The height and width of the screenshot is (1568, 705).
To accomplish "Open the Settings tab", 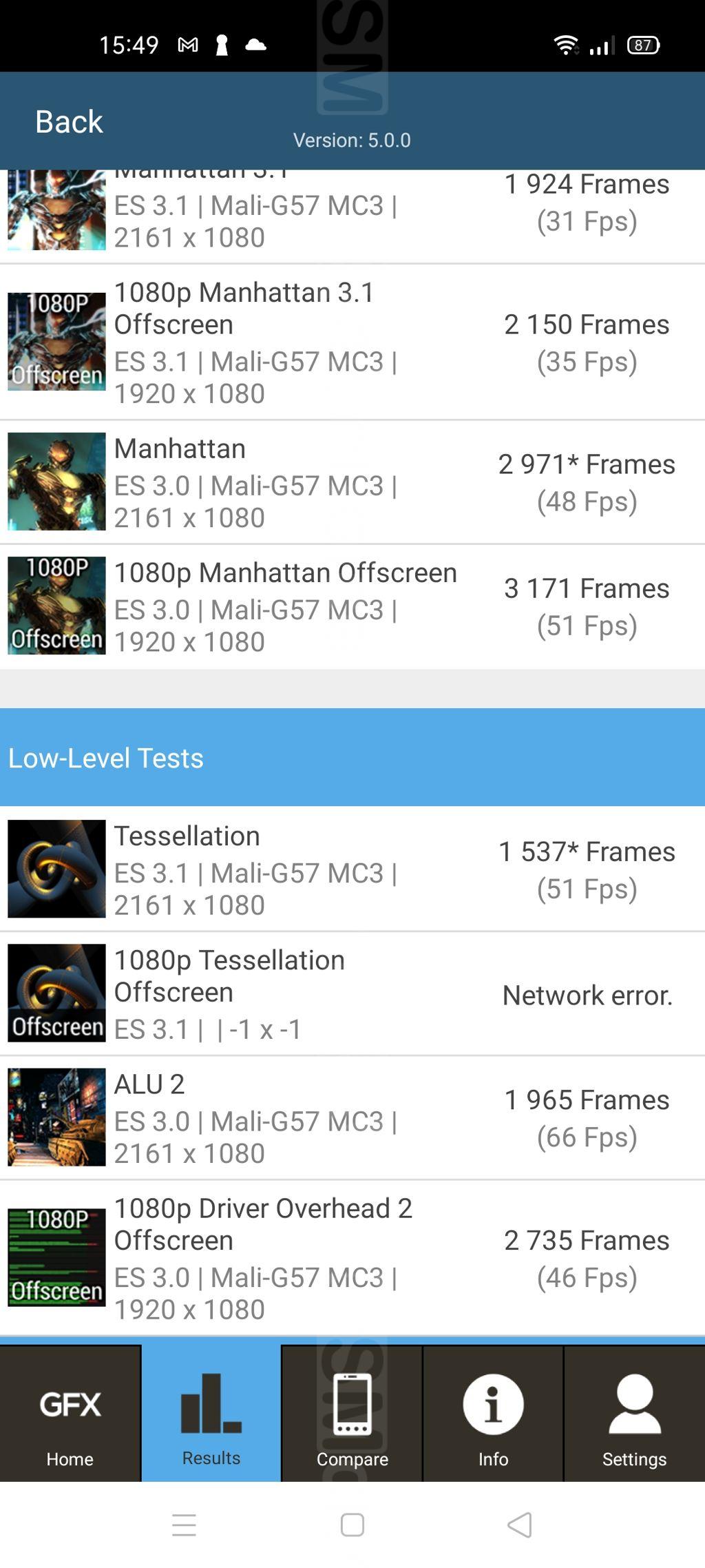I will [x=634, y=1413].
